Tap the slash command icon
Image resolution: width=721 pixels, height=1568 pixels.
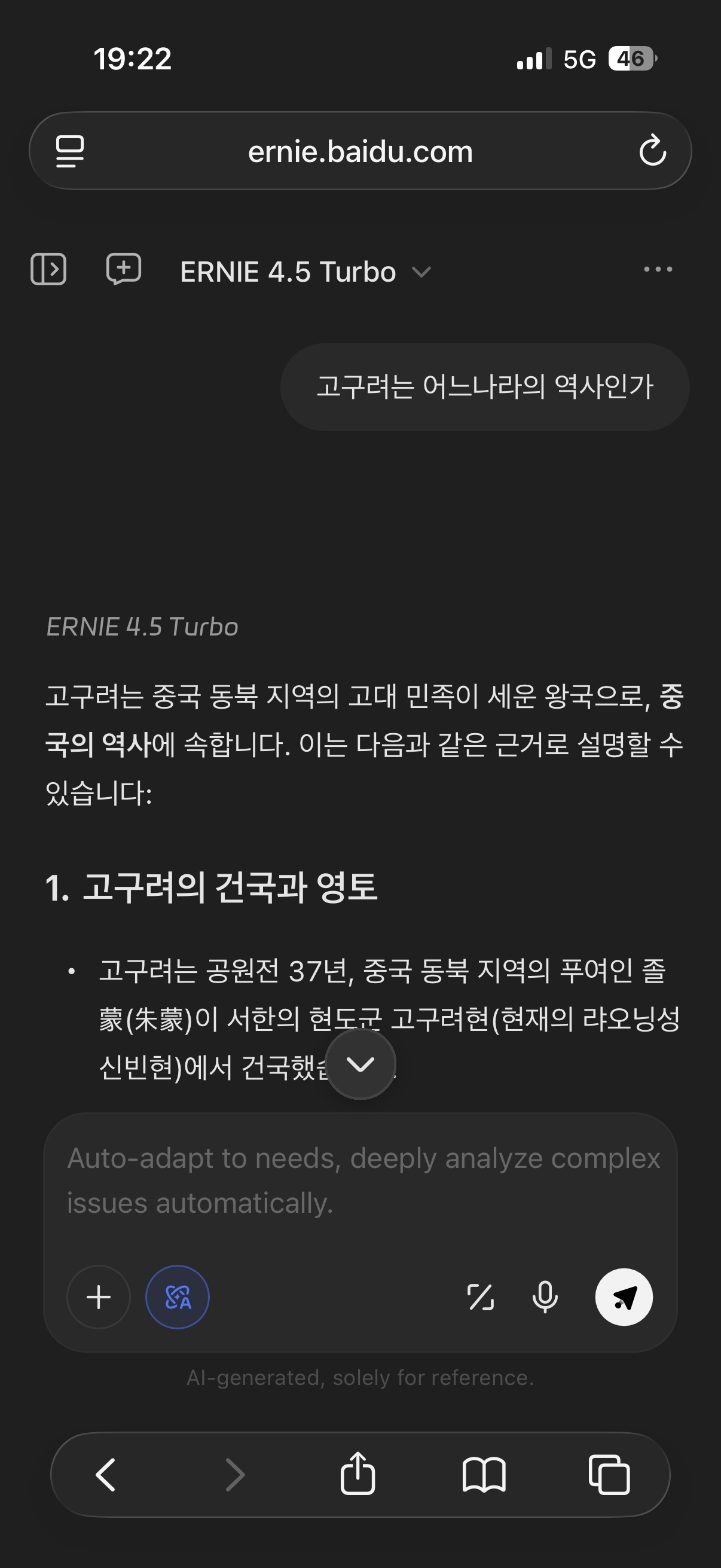[x=481, y=1297]
